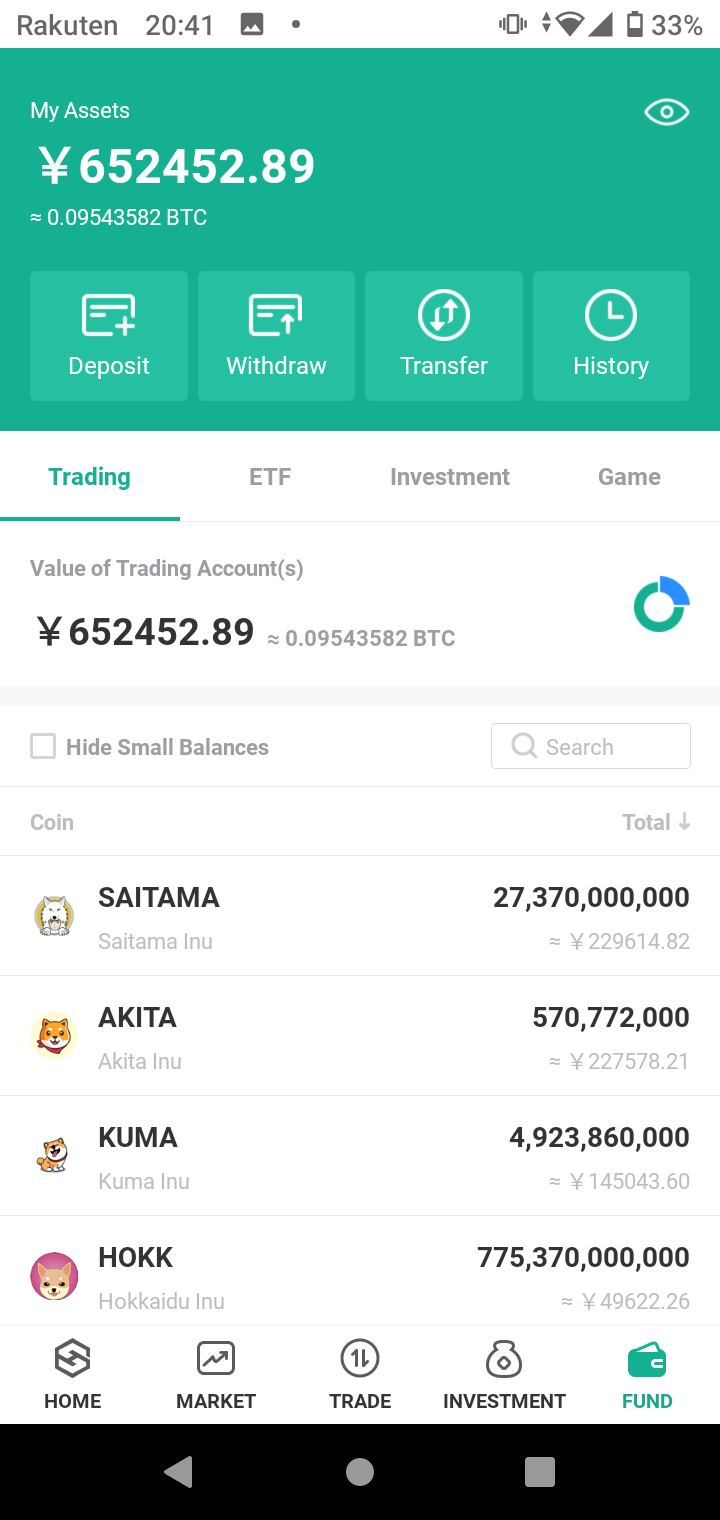Tap the Withdraw button

coord(276,336)
